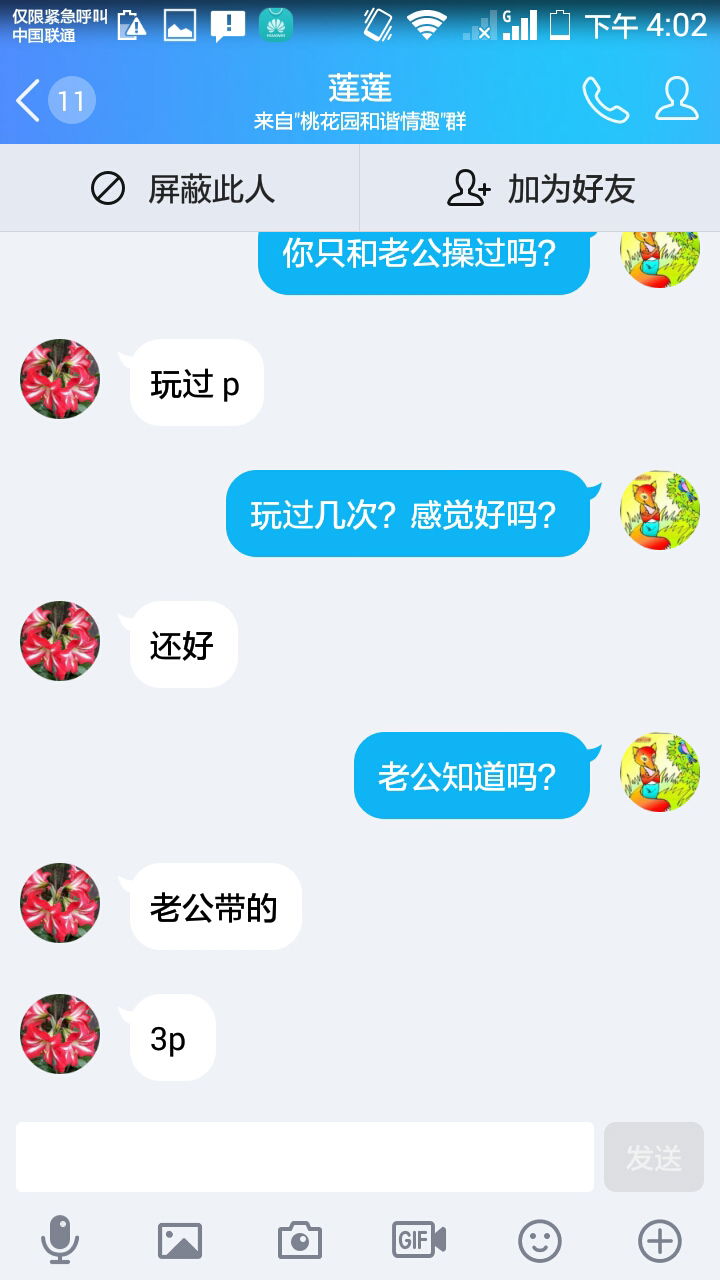Tap the 发送 send button
This screenshot has height=1280, width=720.
(654, 1157)
